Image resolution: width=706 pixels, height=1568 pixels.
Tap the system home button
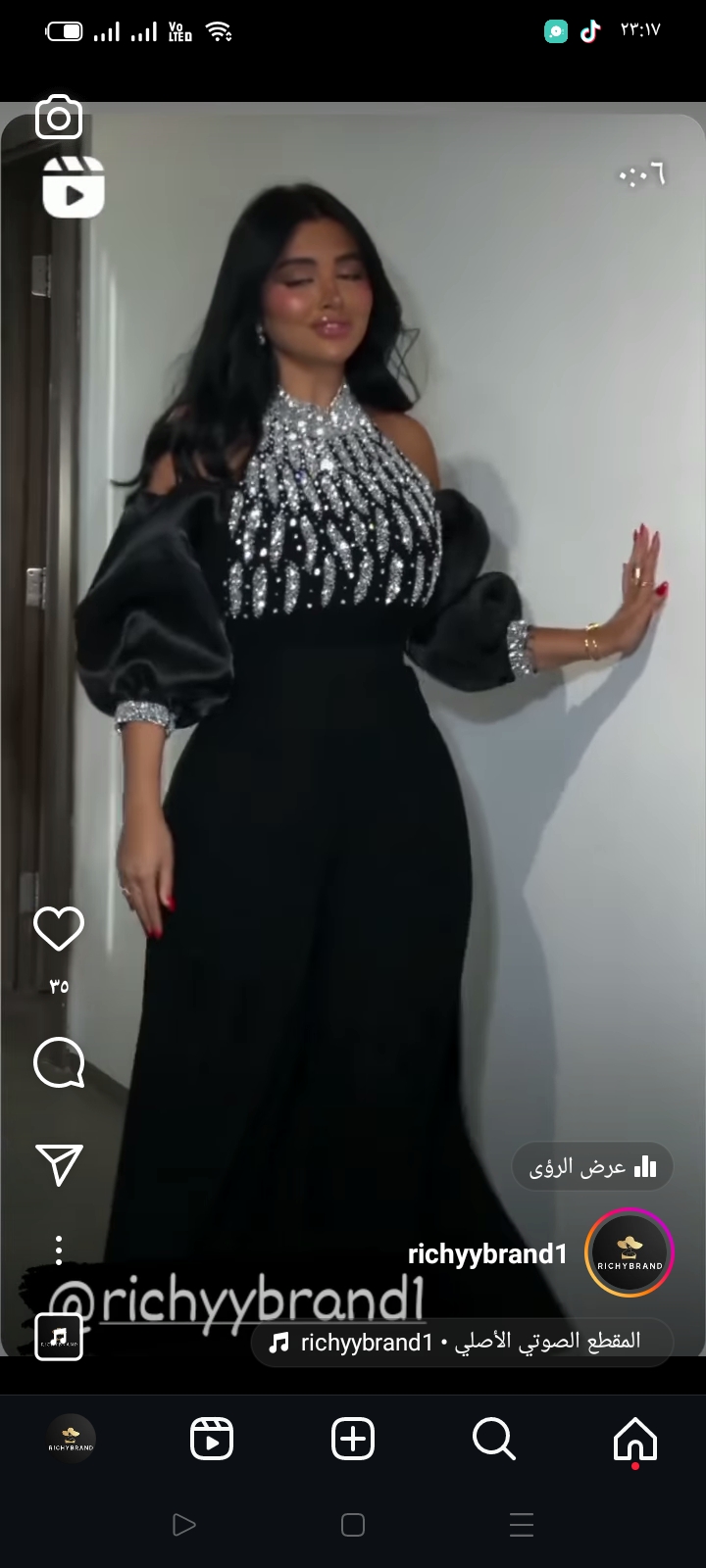[353, 1525]
